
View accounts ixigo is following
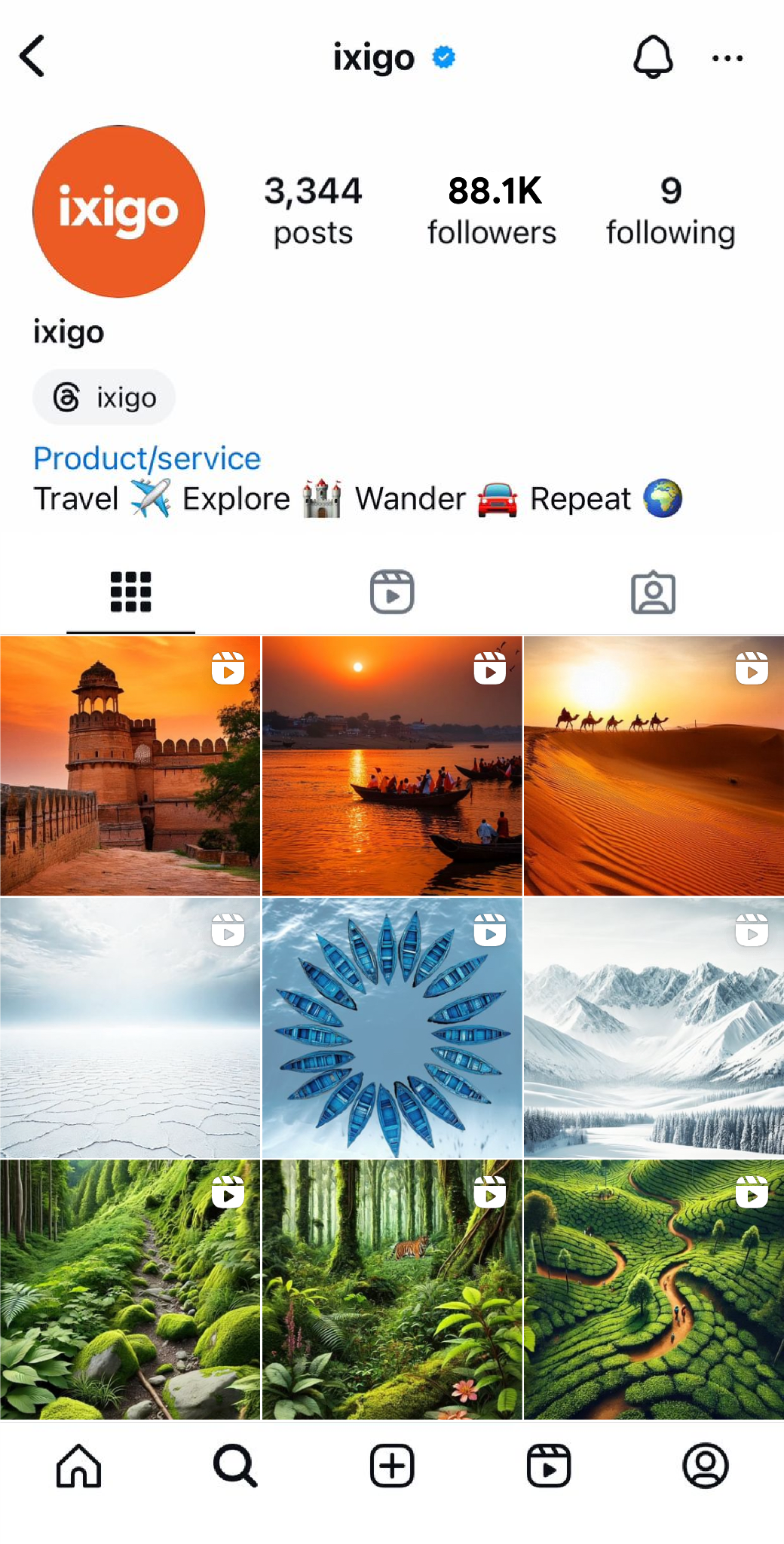pyautogui.click(x=670, y=210)
